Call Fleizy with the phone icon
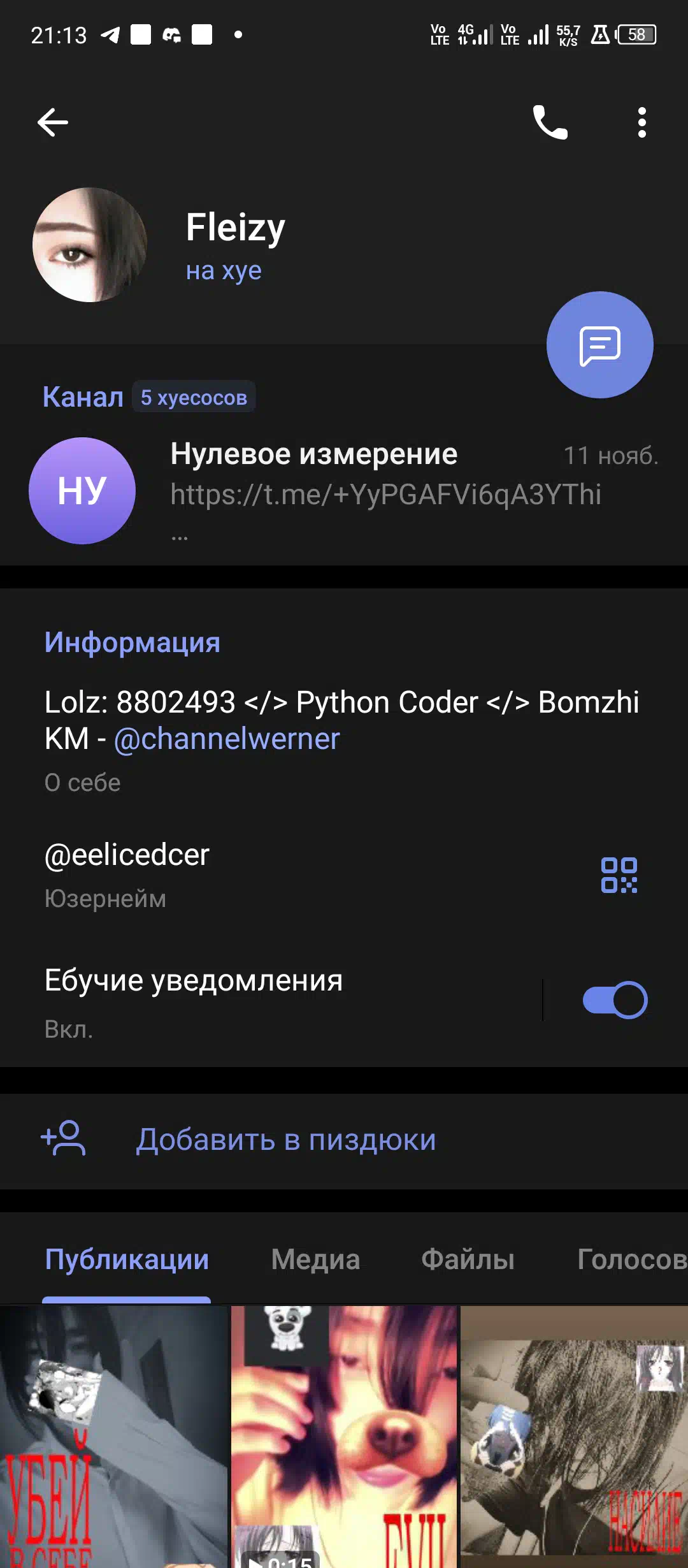The image size is (688, 1568). pyautogui.click(x=550, y=122)
